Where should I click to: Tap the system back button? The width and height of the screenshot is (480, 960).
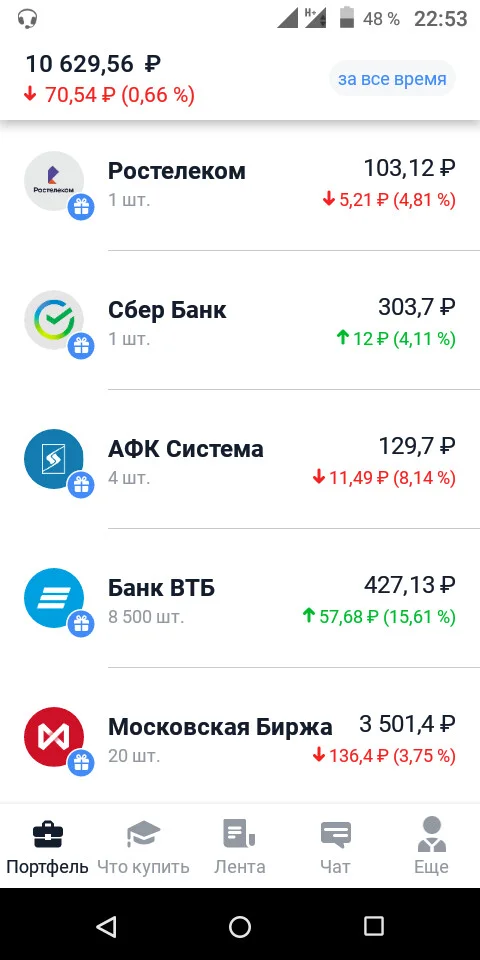click(x=107, y=927)
